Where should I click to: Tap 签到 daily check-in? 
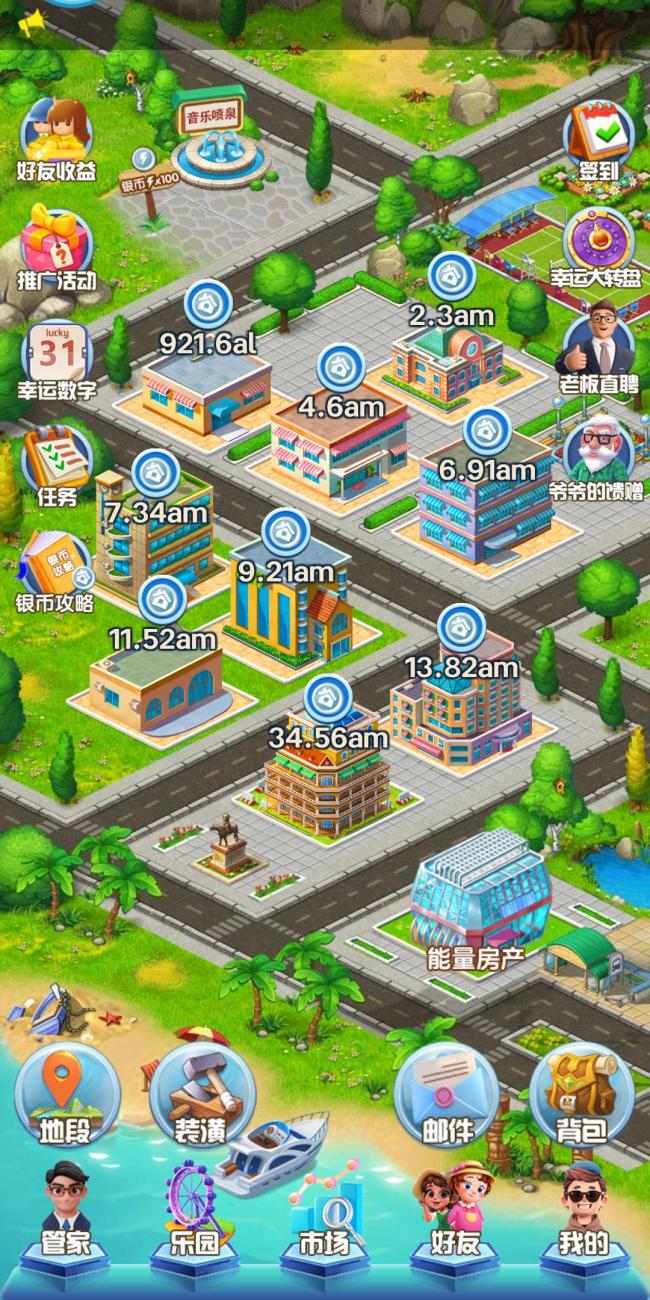coord(598,140)
